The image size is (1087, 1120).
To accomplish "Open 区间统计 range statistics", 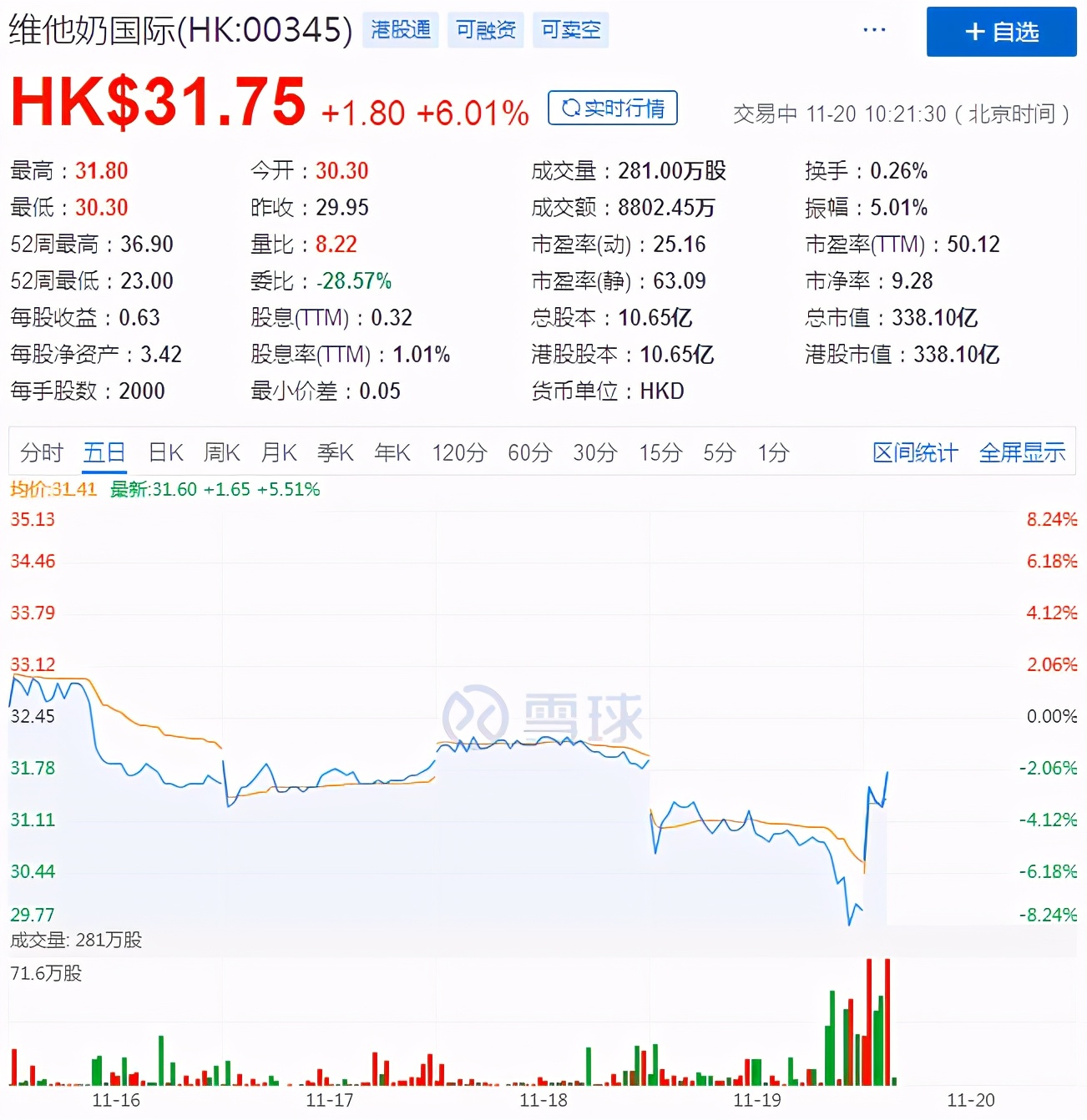I will (915, 453).
